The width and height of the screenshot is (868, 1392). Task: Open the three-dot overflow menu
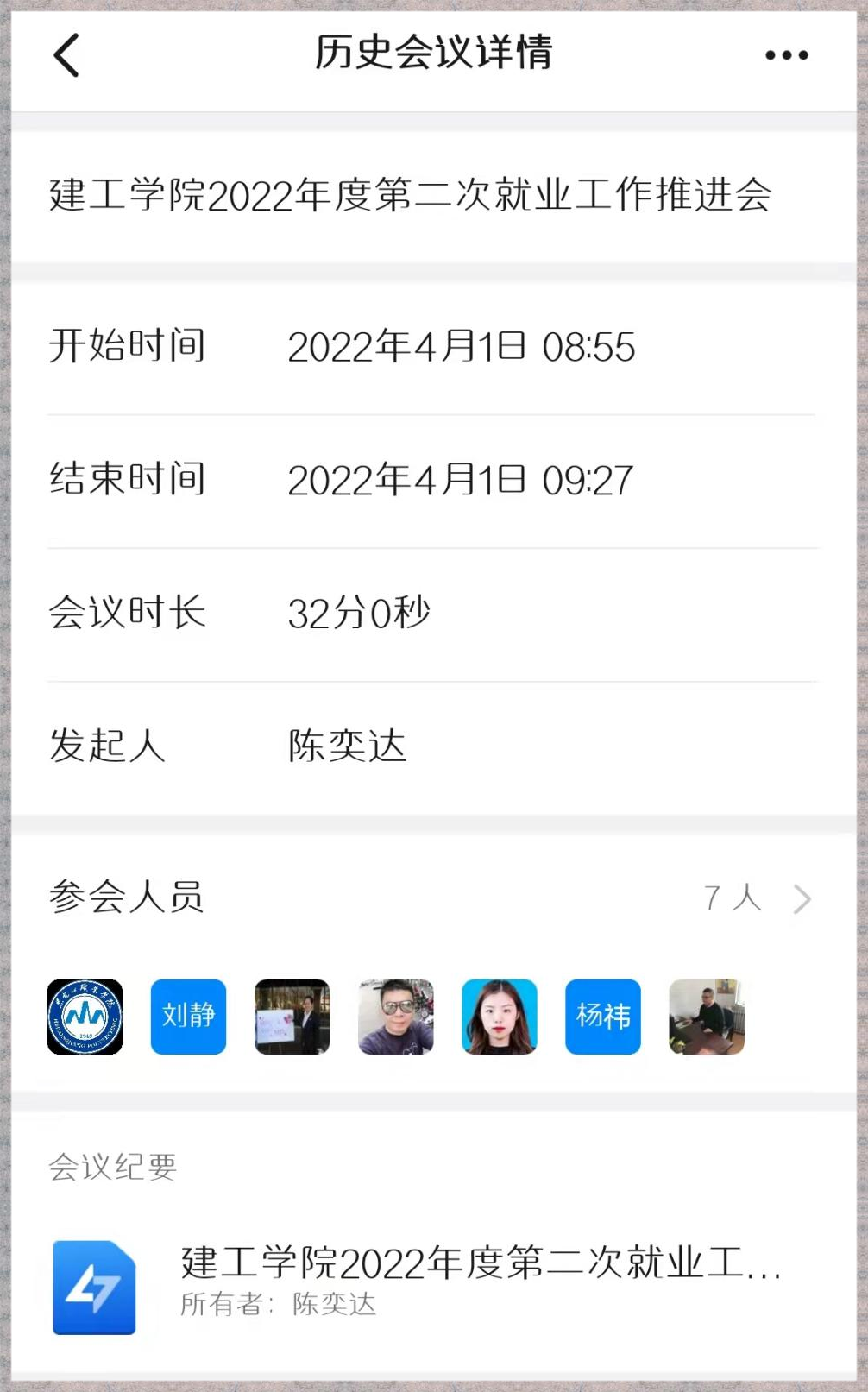pos(786,55)
